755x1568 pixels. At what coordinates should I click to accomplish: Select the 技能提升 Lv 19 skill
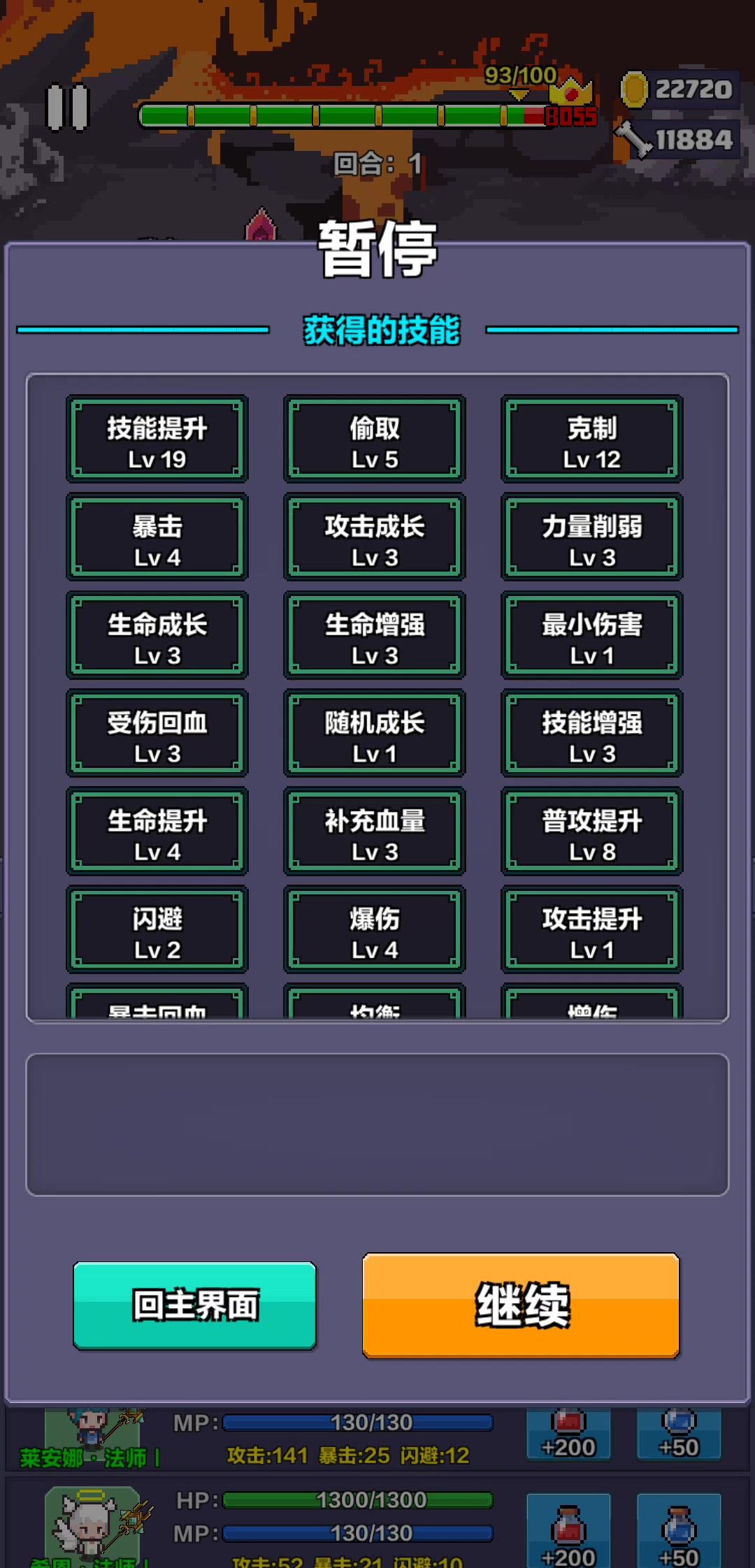[x=157, y=439]
